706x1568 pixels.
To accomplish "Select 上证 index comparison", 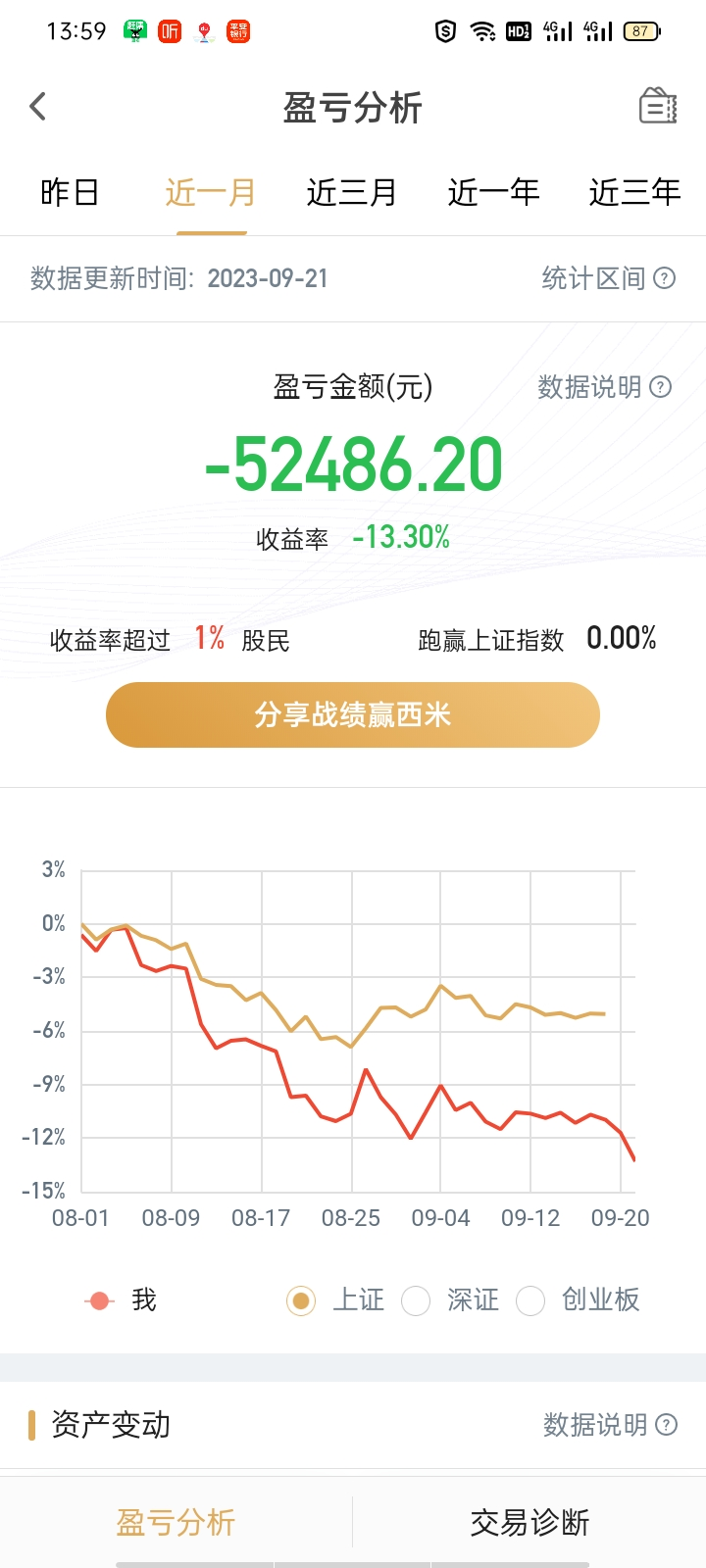I will (x=301, y=1300).
